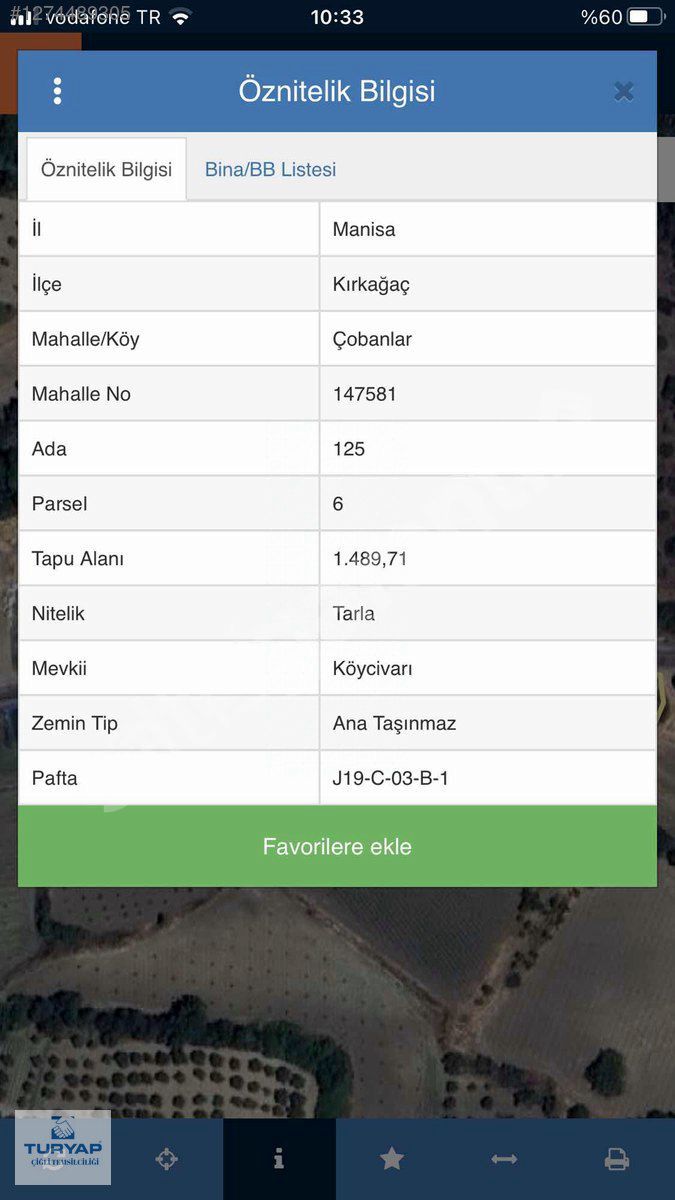The height and width of the screenshot is (1200, 675).
Task: Switch to the Bina/BB Listesi tab
Action: click(270, 169)
